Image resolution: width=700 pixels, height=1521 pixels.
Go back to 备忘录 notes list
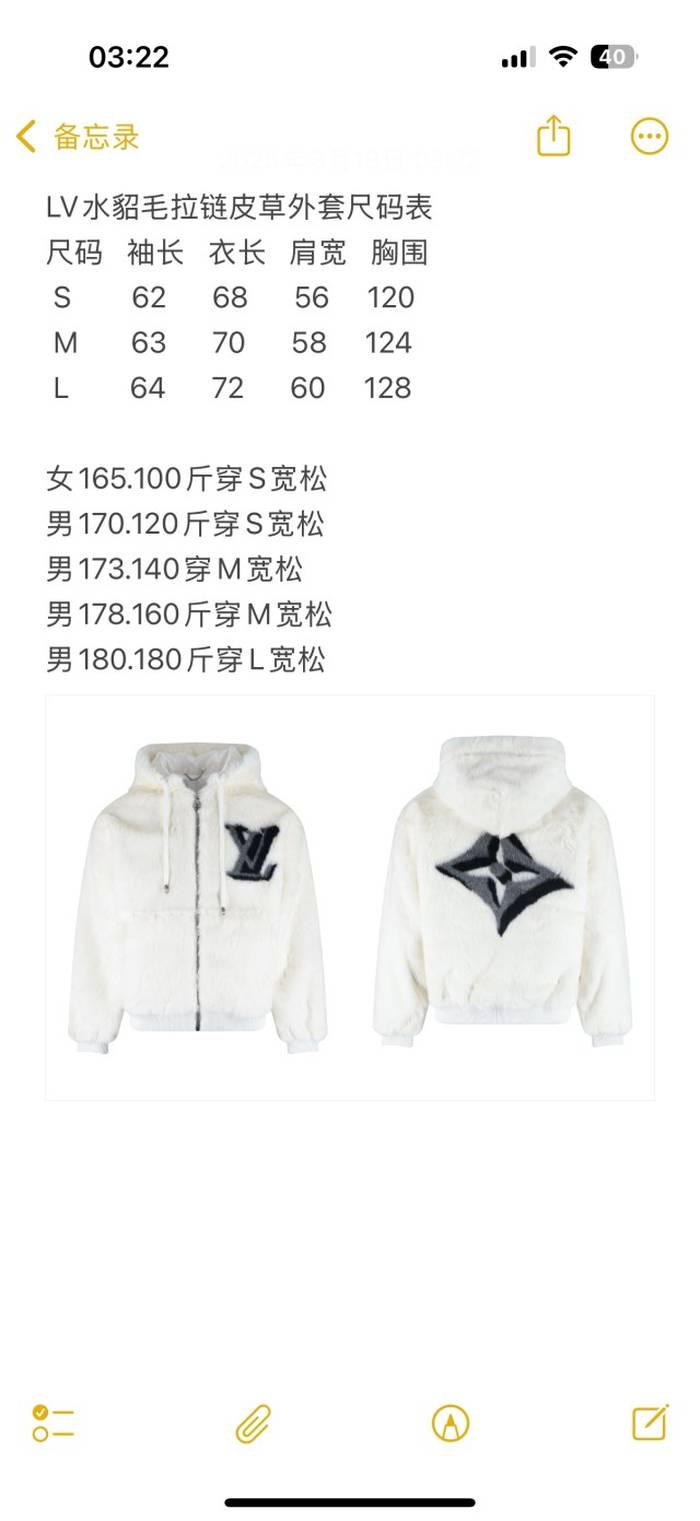[78, 137]
